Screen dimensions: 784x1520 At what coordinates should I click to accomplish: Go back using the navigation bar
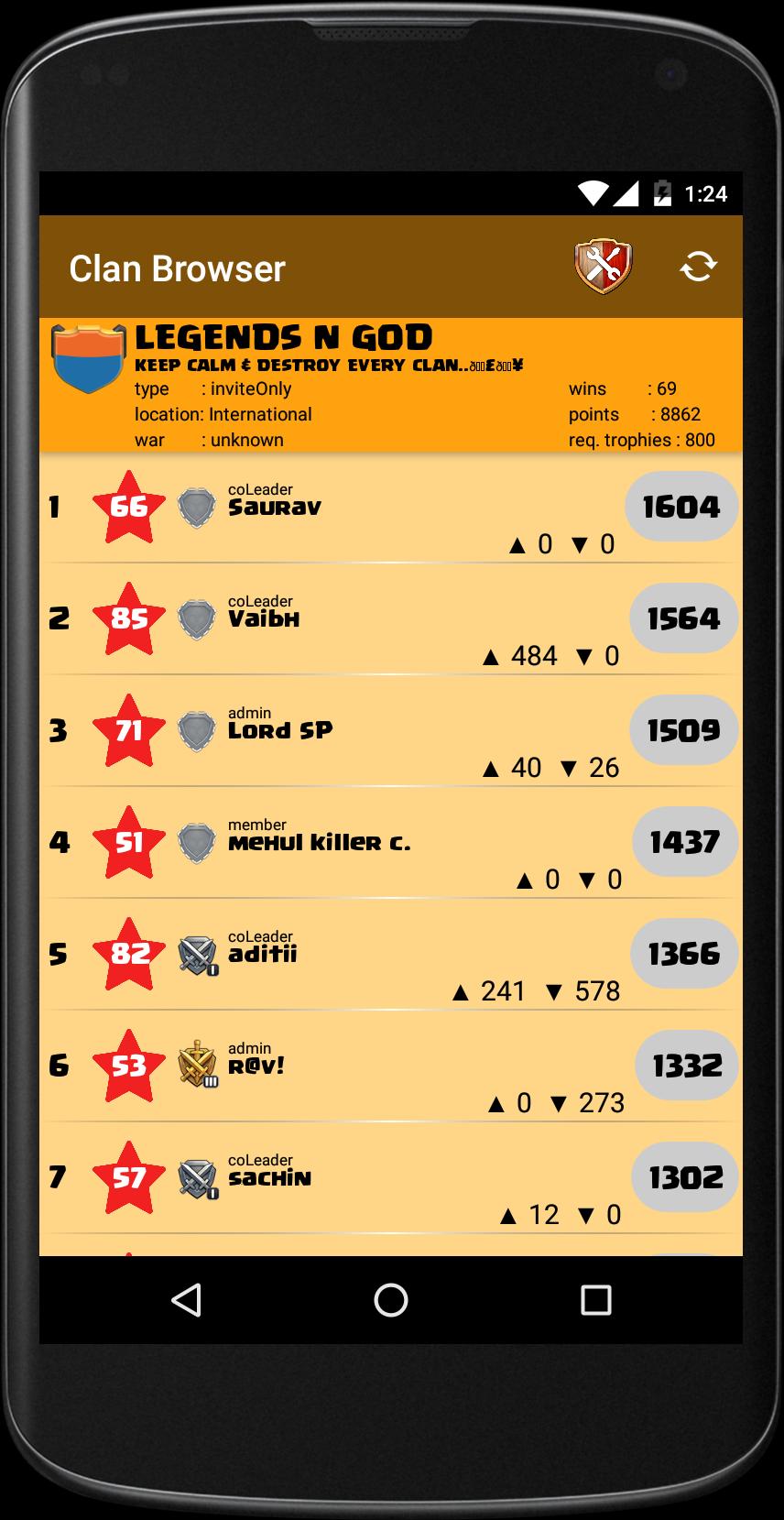tap(187, 1299)
